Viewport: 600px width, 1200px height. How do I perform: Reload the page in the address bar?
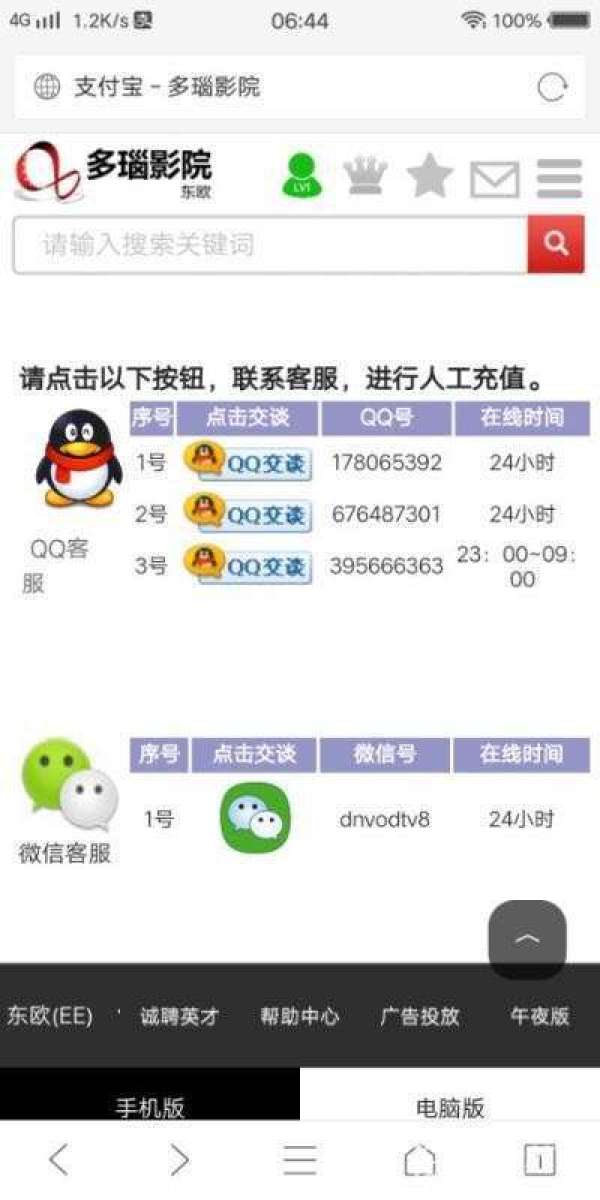552,88
